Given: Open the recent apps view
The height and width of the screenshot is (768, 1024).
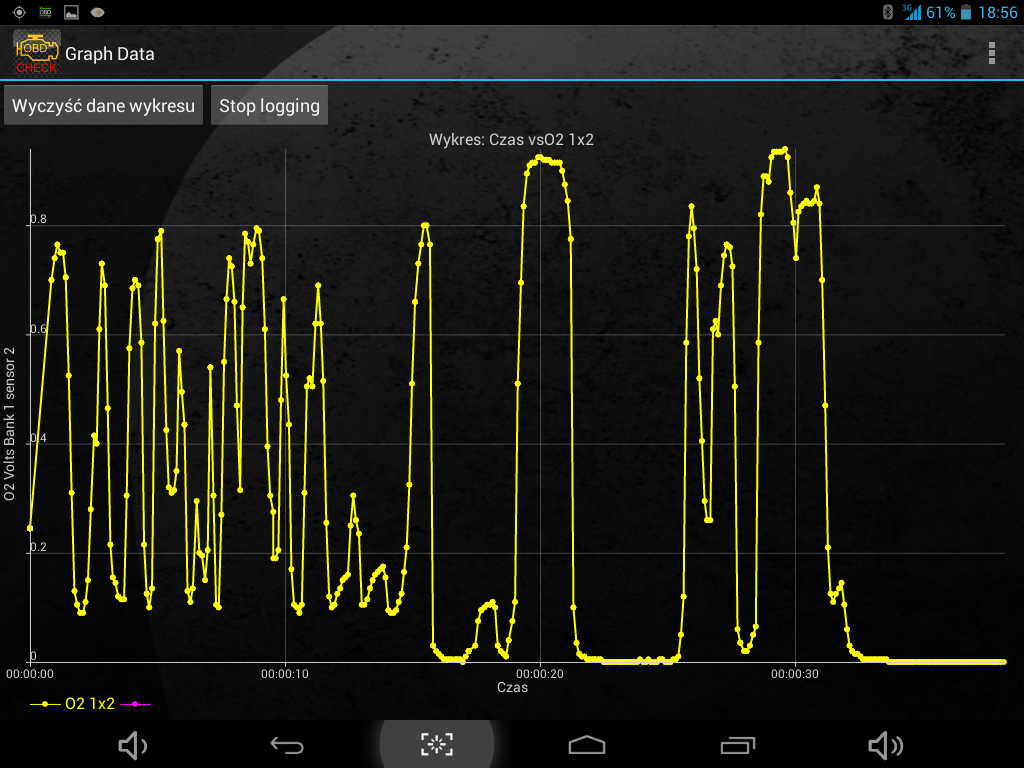Looking at the screenshot, I should 738,744.
